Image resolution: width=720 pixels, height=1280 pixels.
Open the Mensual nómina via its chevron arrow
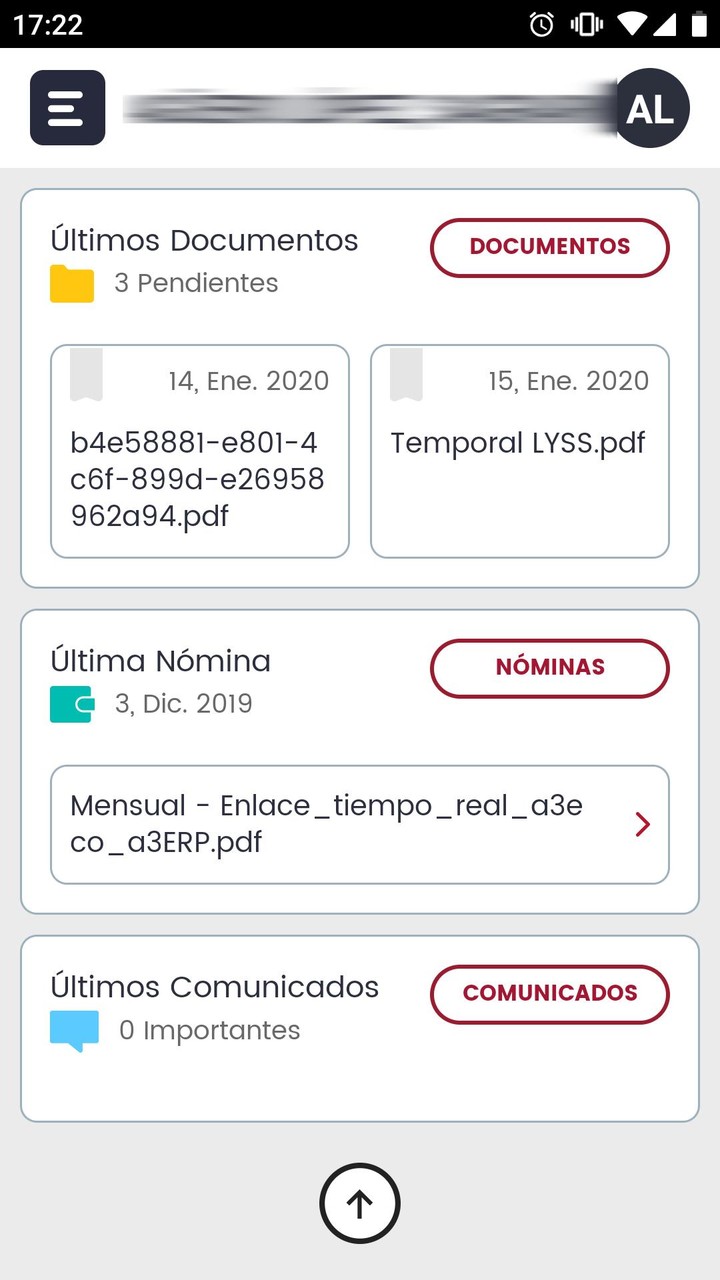641,824
